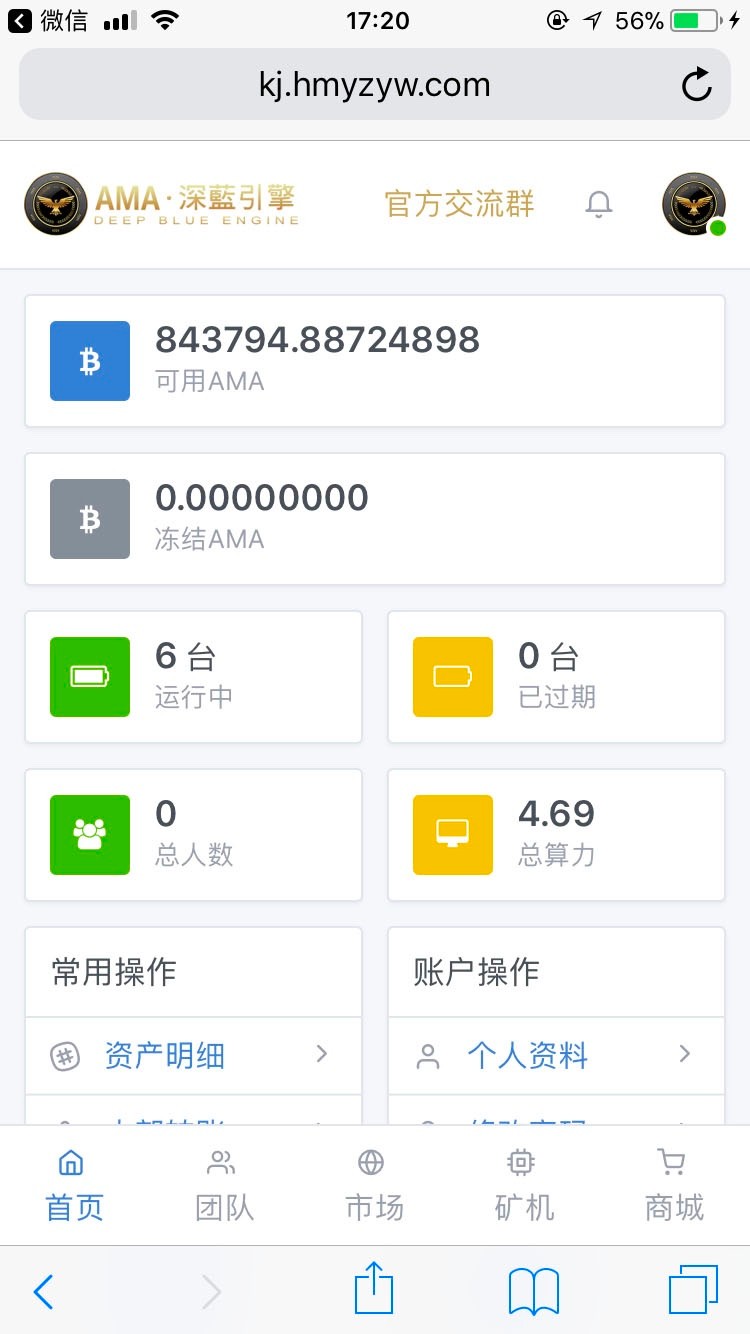Switch to the 矿机 tab

(524, 1186)
